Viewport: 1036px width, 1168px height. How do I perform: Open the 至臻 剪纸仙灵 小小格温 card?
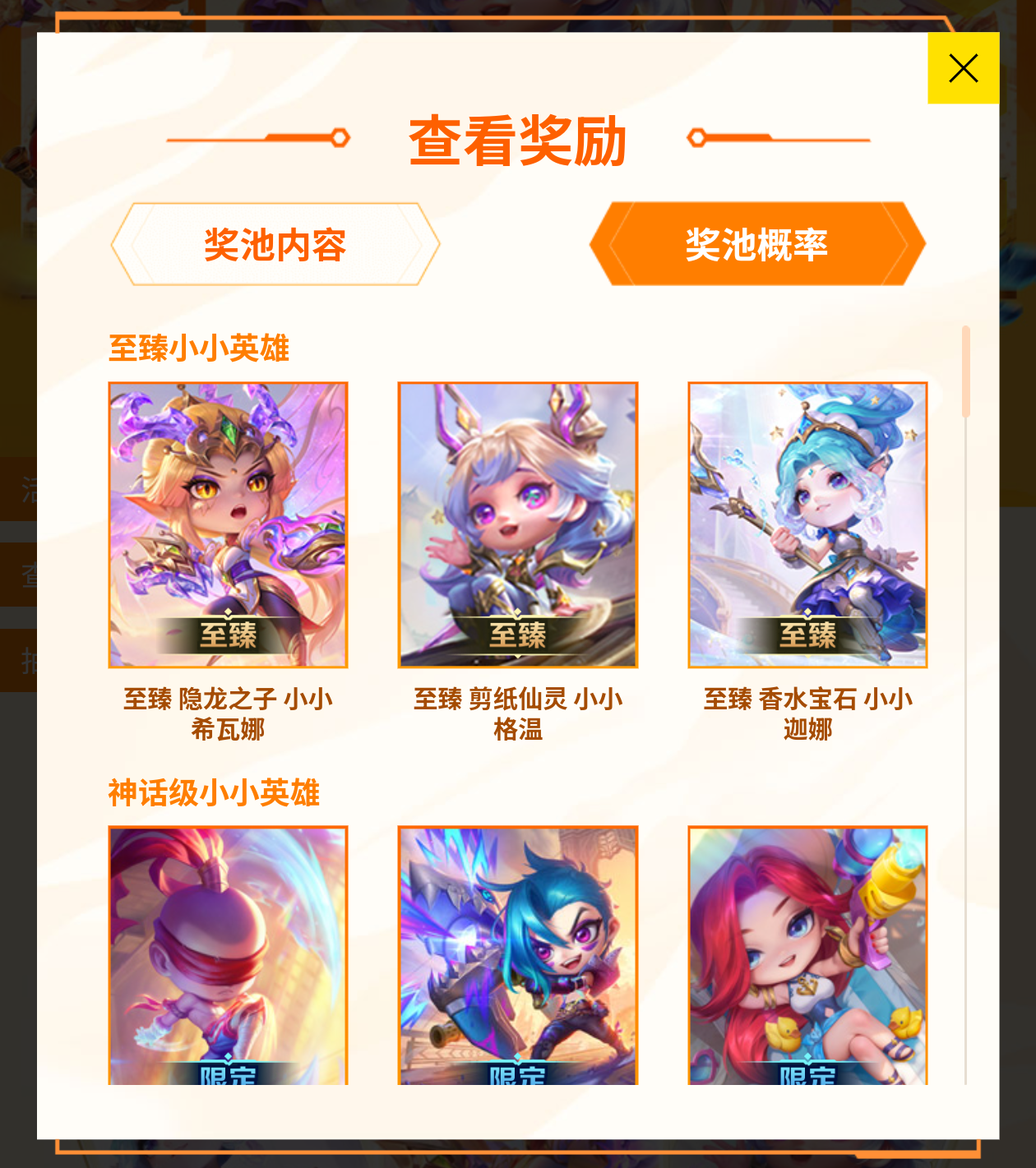[x=518, y=524]
